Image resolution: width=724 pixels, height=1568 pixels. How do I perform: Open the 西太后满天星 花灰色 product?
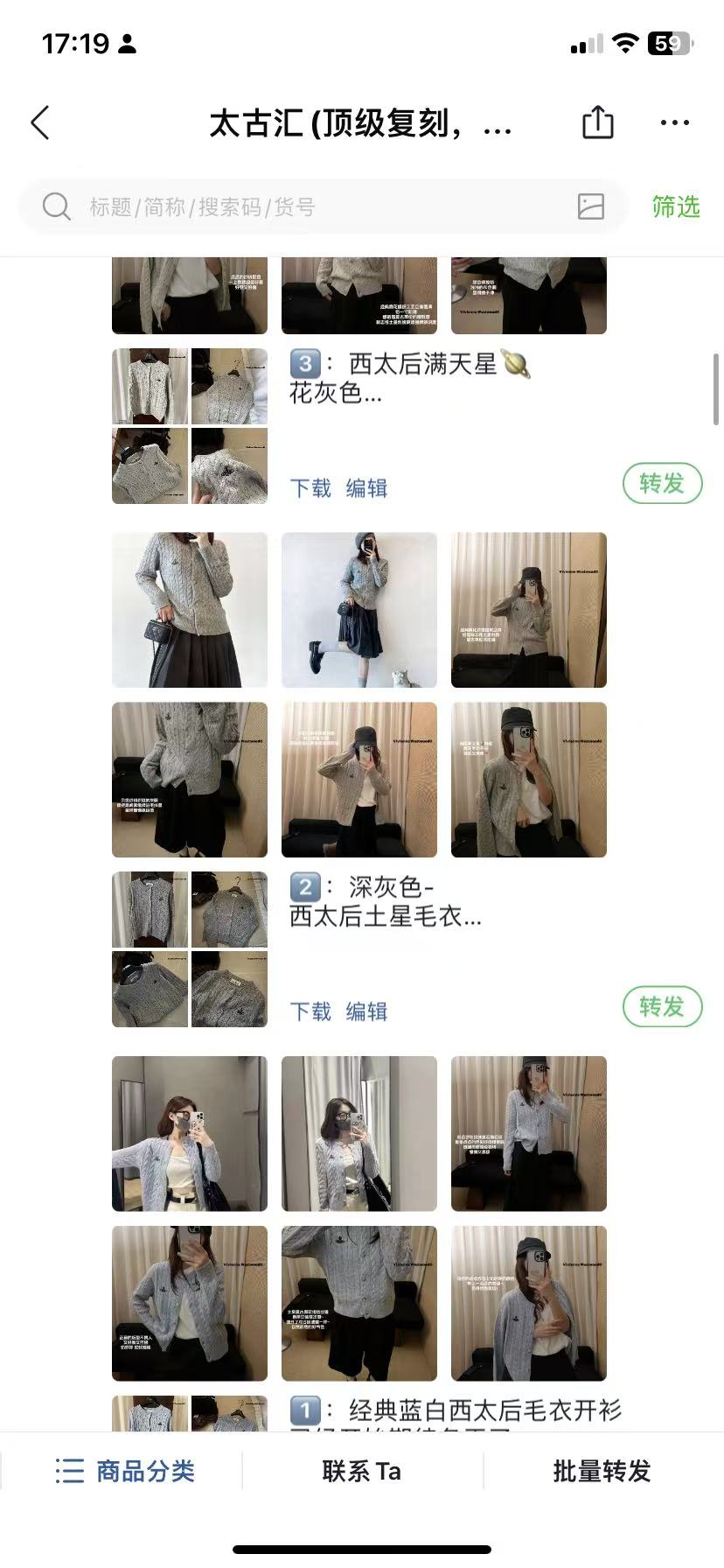(x=411, y=378)
